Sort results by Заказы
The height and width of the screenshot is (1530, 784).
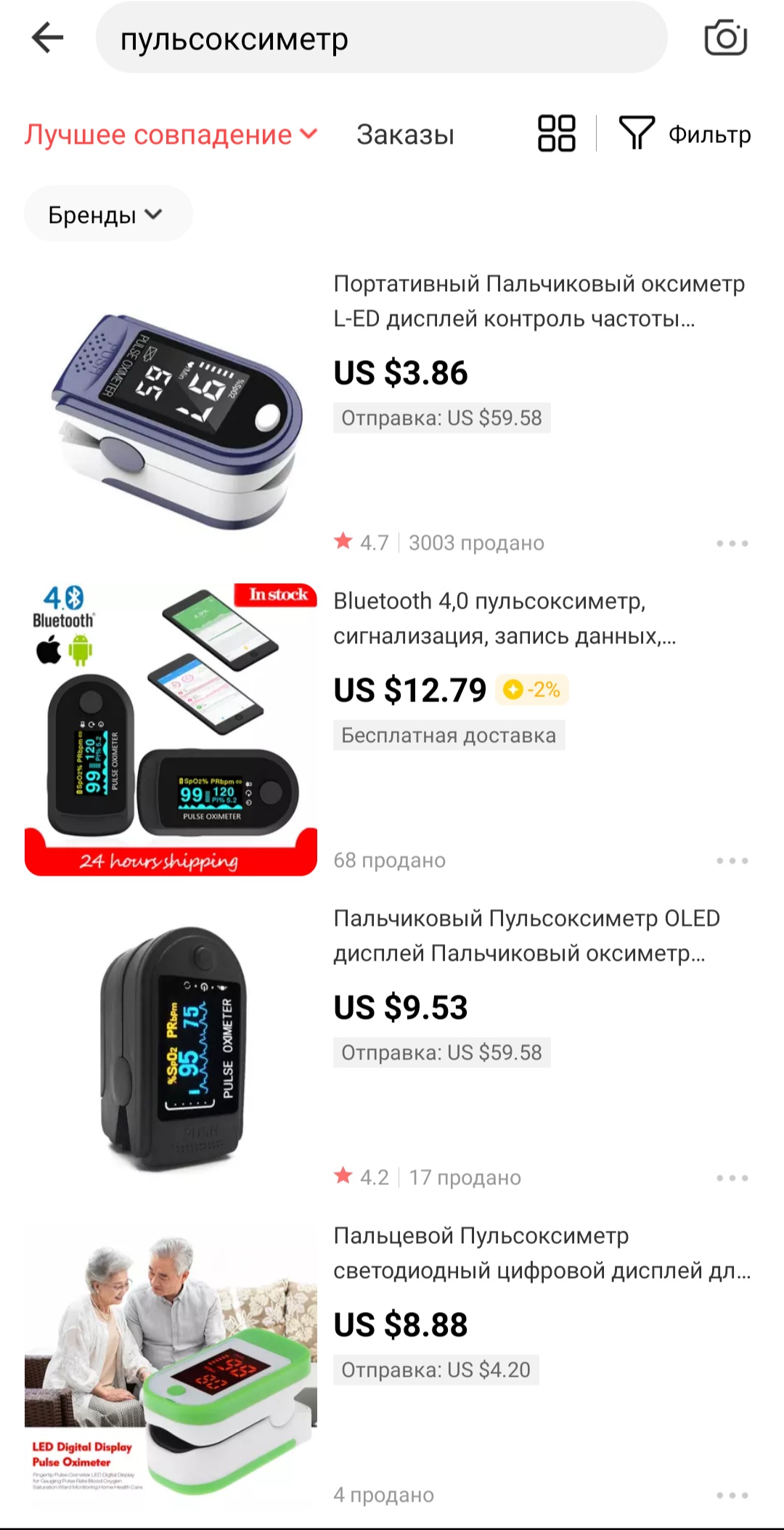pos(405,134)
